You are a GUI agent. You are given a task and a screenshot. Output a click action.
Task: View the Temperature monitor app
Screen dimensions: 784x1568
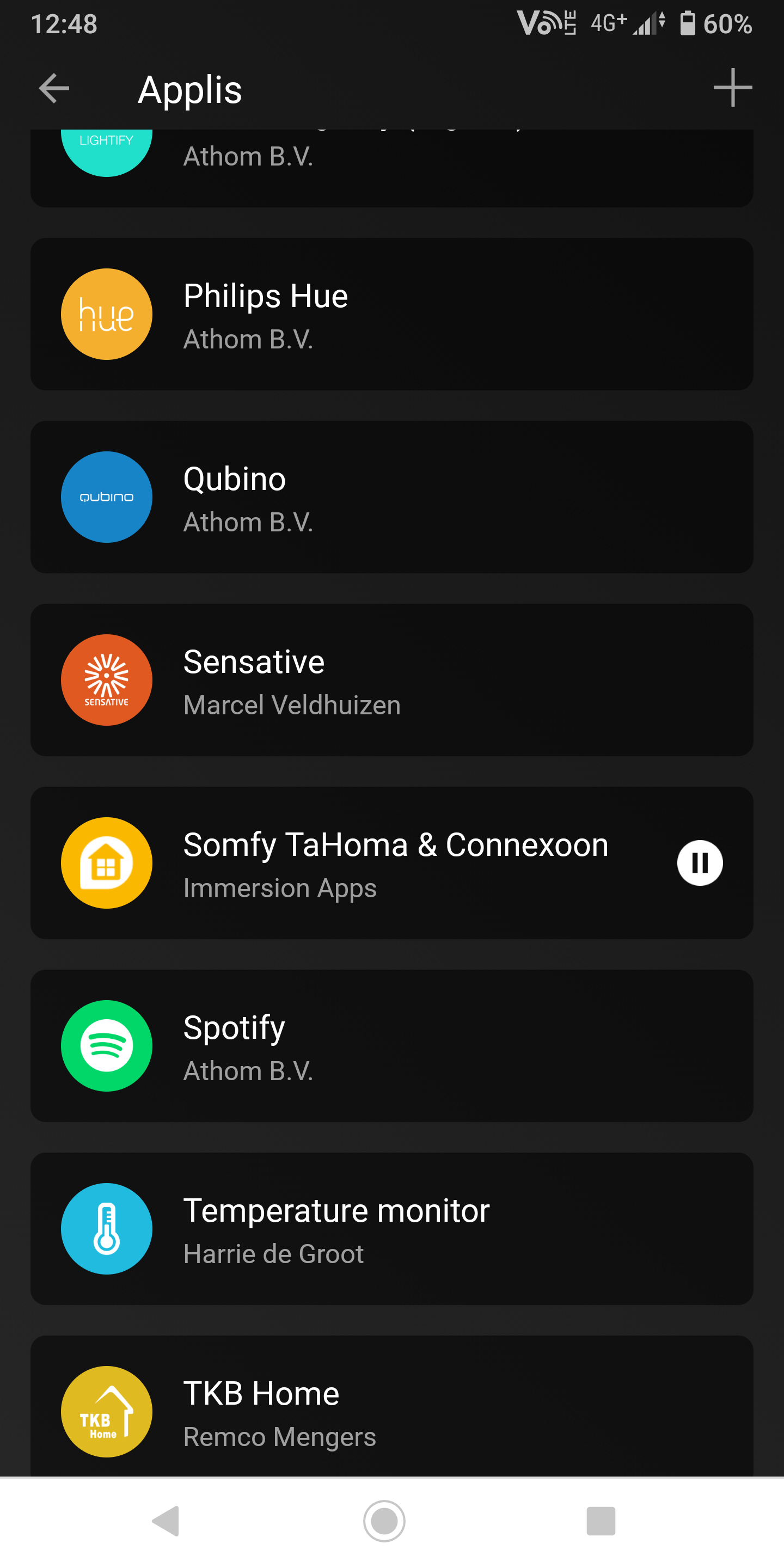tap(391, 1228)
